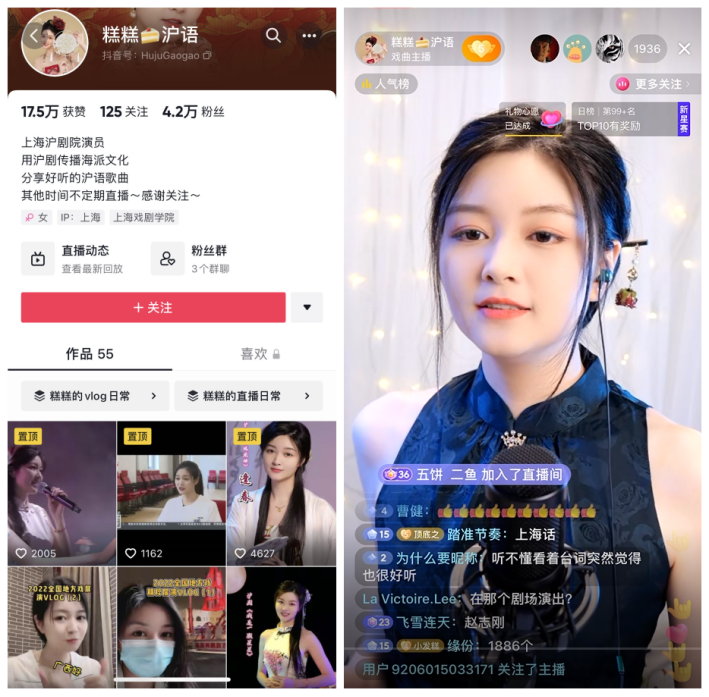This screenshot has width=709, height=697.
Task: Go back from the profile page
Action: 33,36
